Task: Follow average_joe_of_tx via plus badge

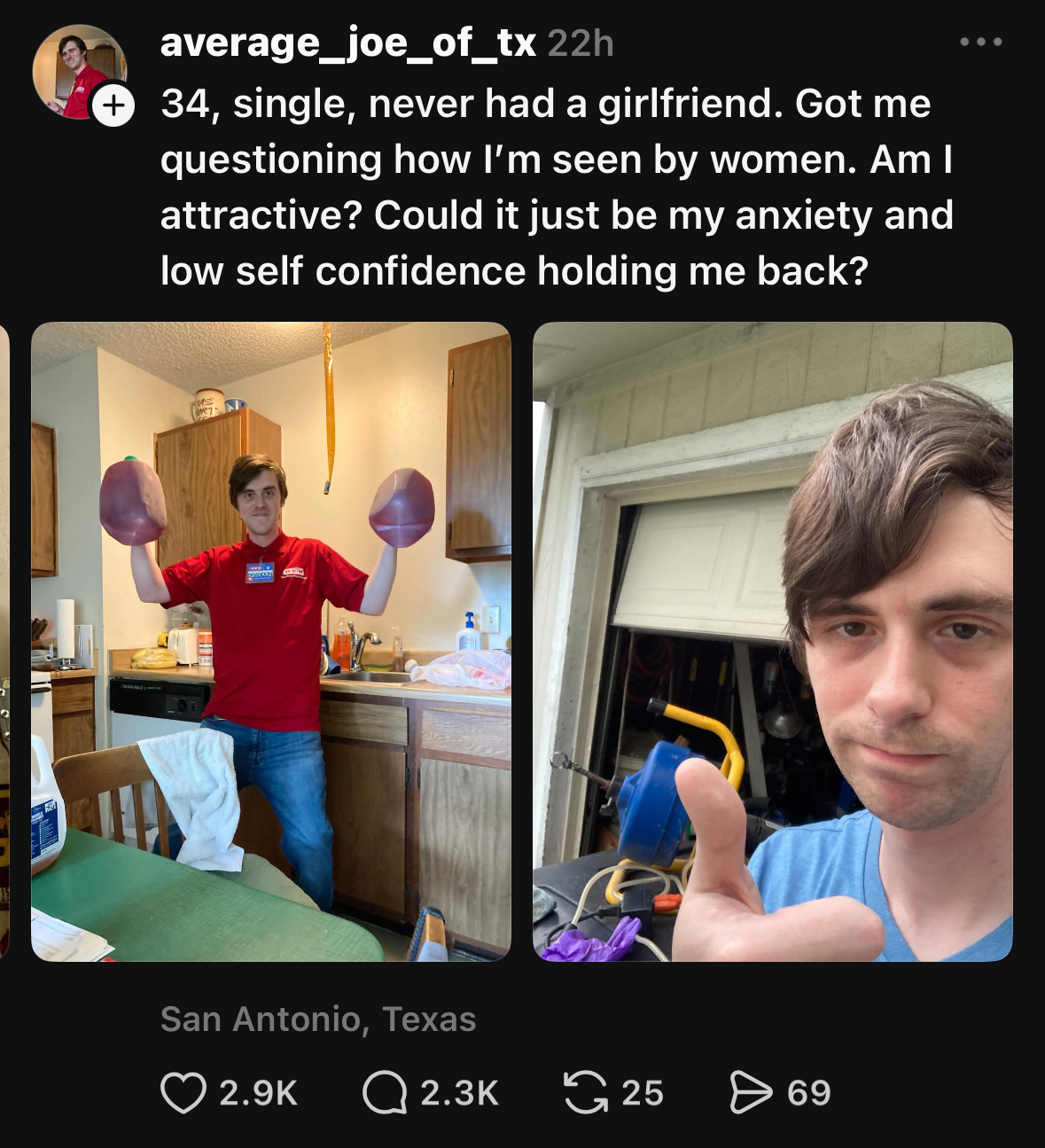Action: click(x=113, y=105)
